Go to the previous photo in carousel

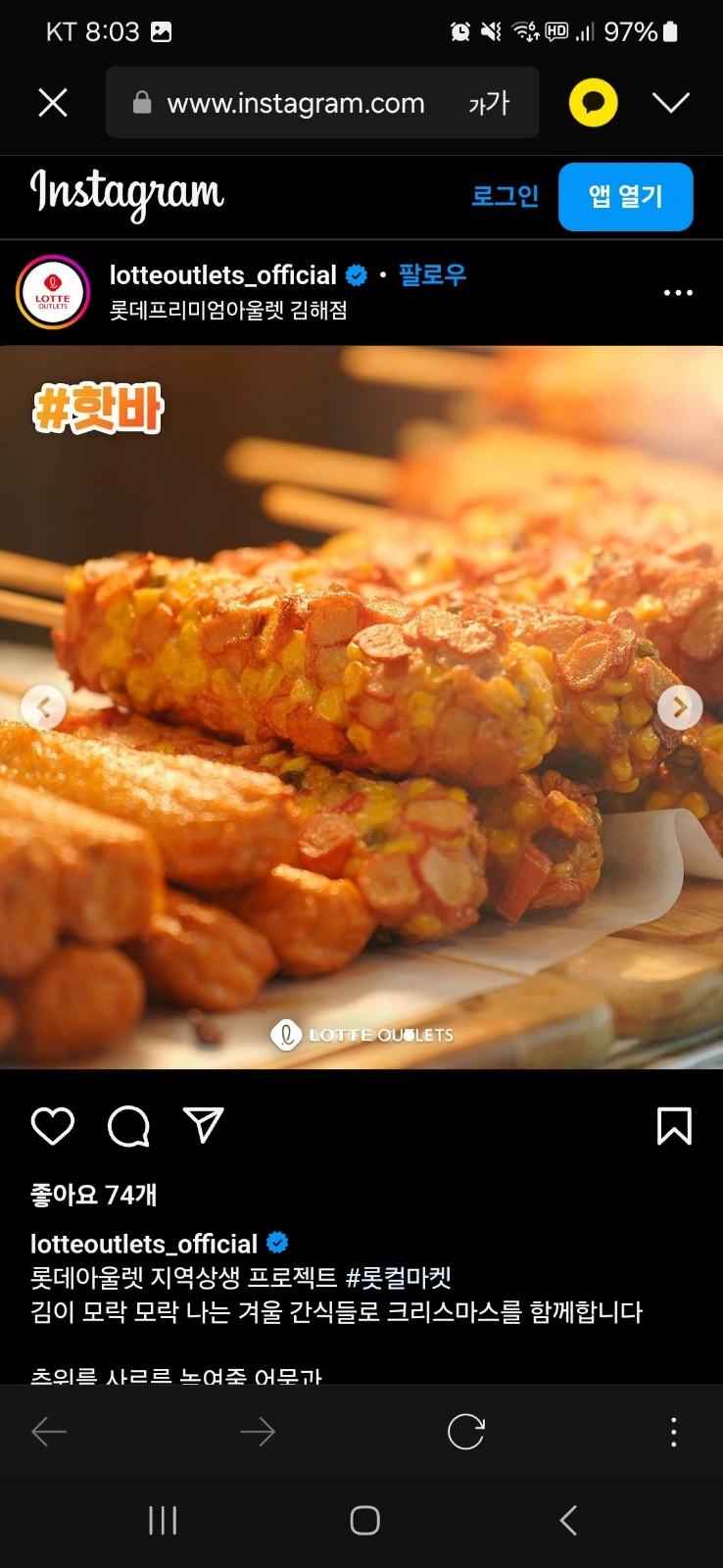point(43,707)
